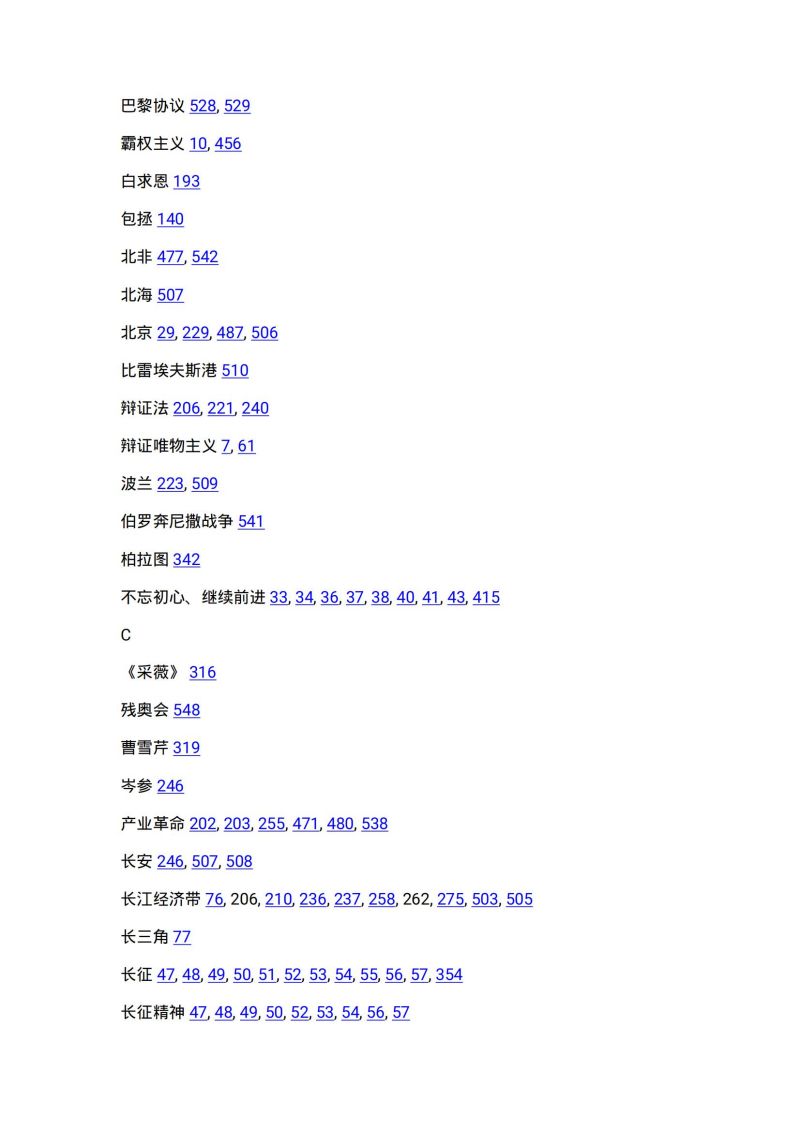
Task: Open page 316 link for 《采薇》
Action: click(x=202, y=673)
